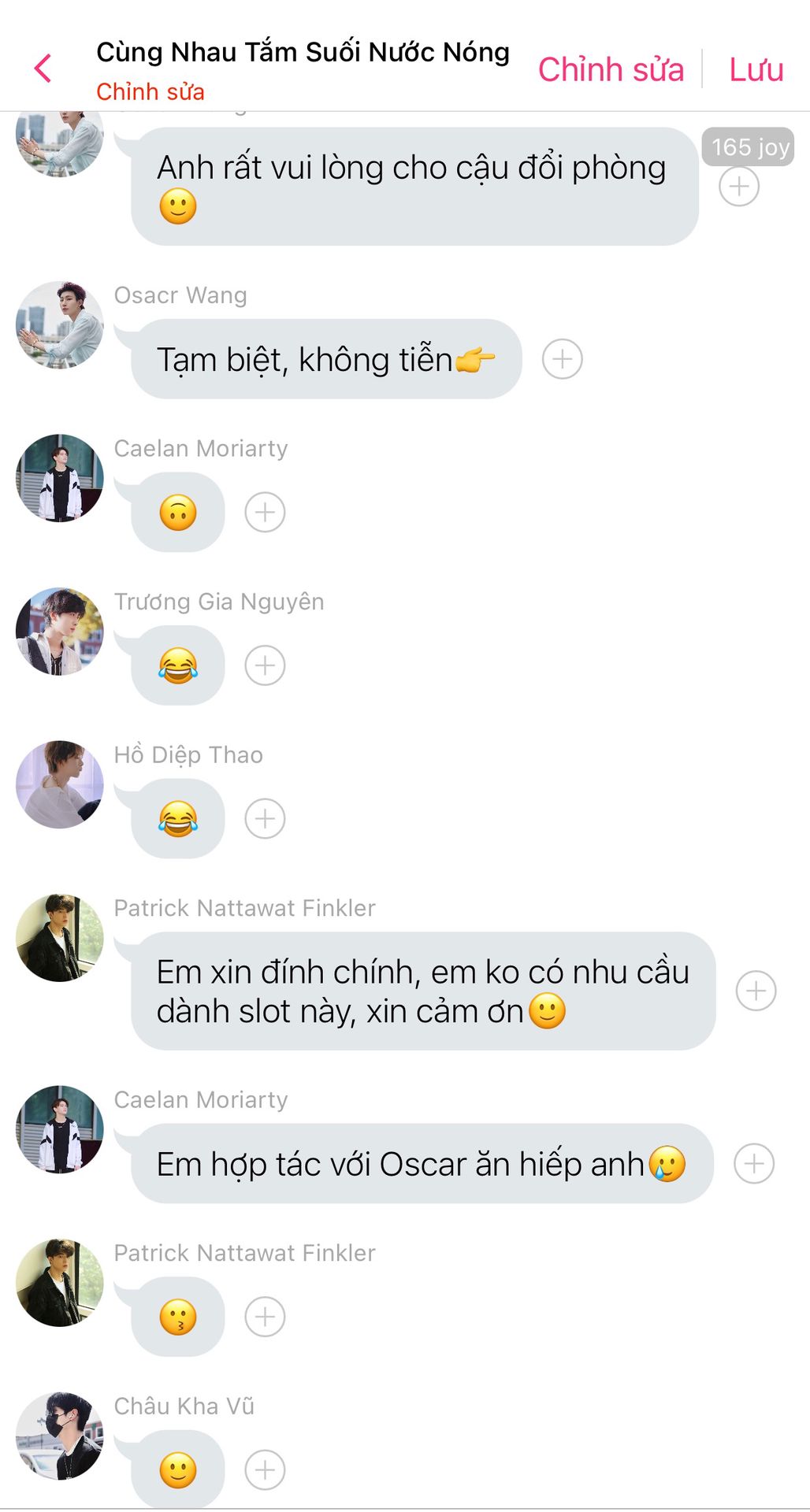The width and height of the screenshot is (810, 1512).
Task: Open Osacr Wang's avatar
Action: coord(60,324)
